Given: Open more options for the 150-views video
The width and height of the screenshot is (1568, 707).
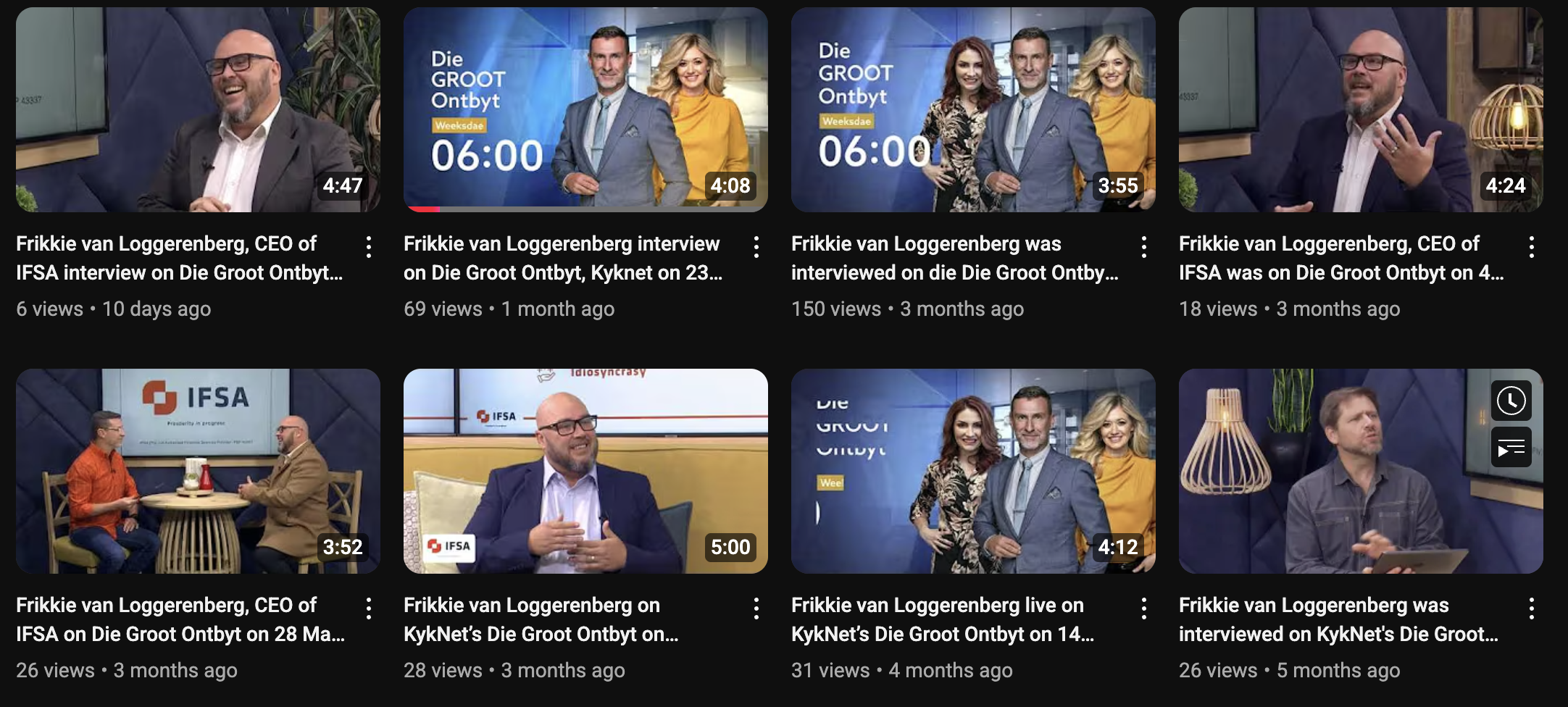Looking at the screenshot, I should [1144, 247].
